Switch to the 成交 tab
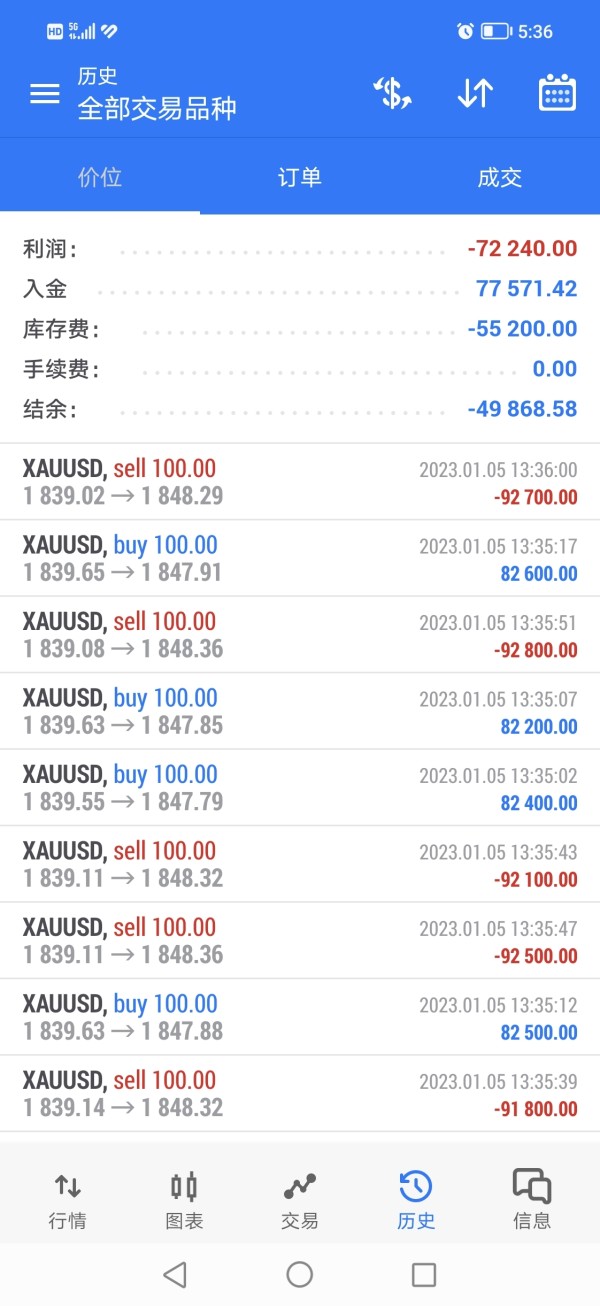This screenshot has height=1306, width=600. click(x=500, y=177)
